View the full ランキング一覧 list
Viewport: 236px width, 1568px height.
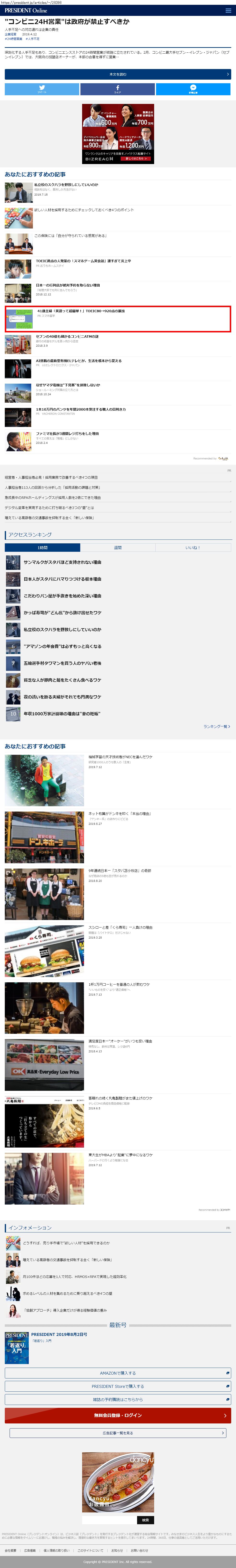tap(216, 726)
